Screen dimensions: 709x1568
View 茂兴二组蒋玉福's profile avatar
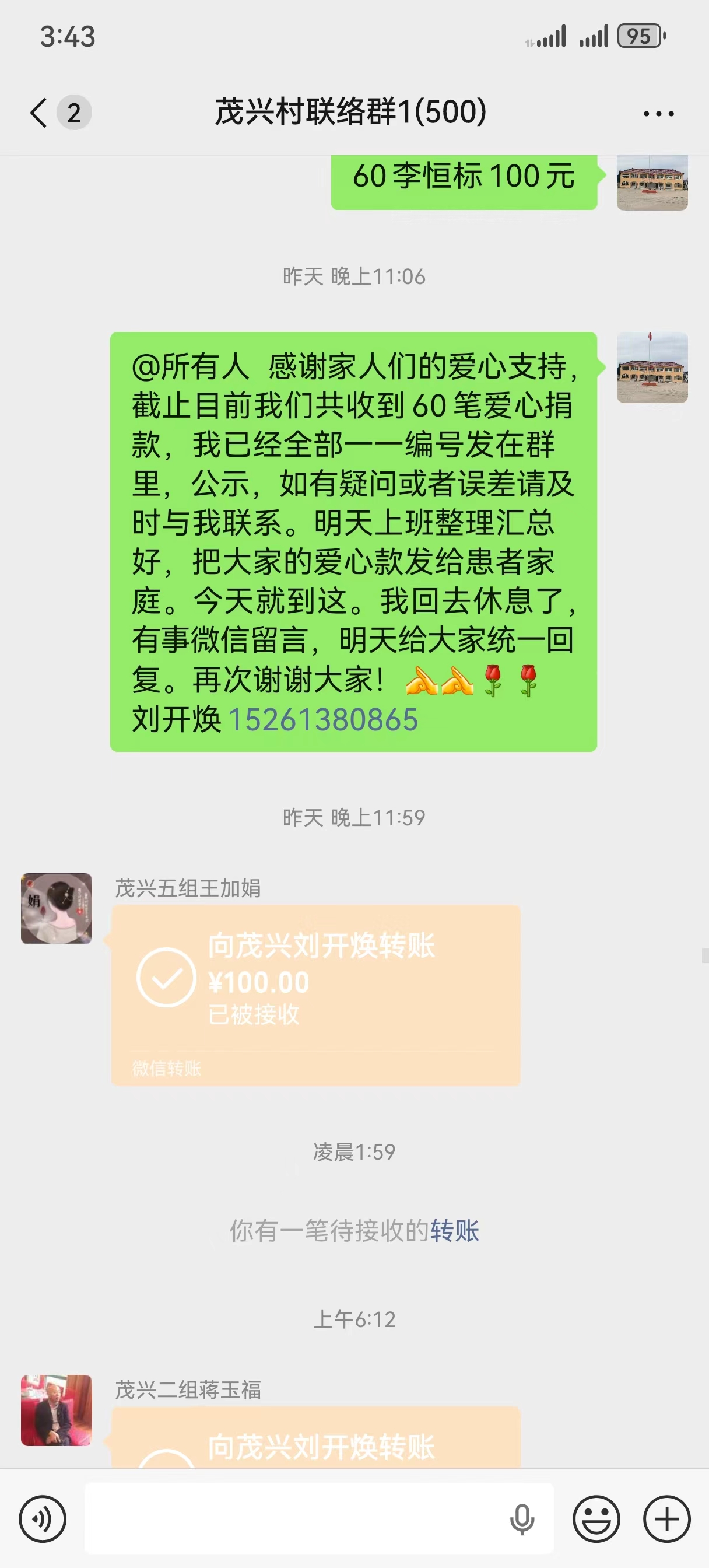pos(57,1410)
